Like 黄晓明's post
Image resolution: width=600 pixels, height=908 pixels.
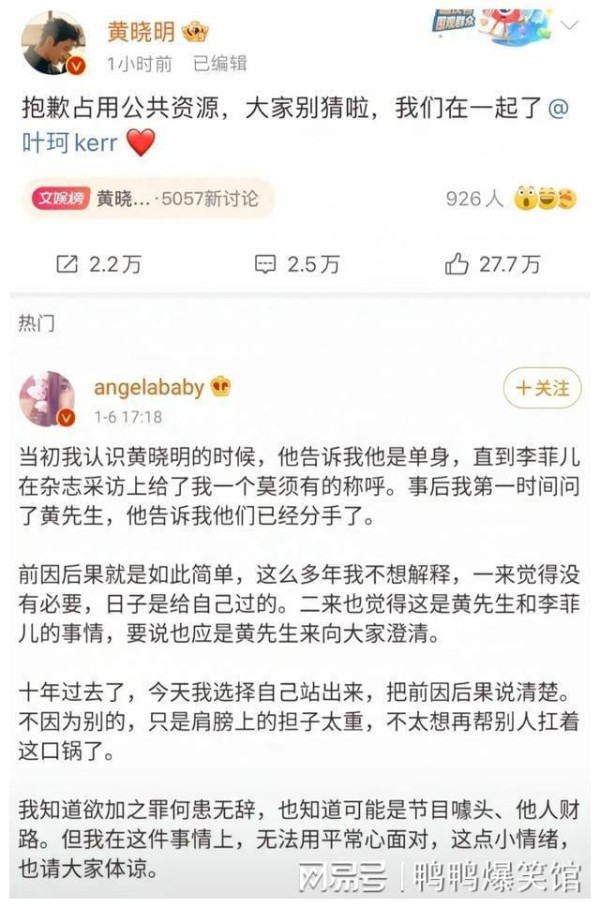492,264
